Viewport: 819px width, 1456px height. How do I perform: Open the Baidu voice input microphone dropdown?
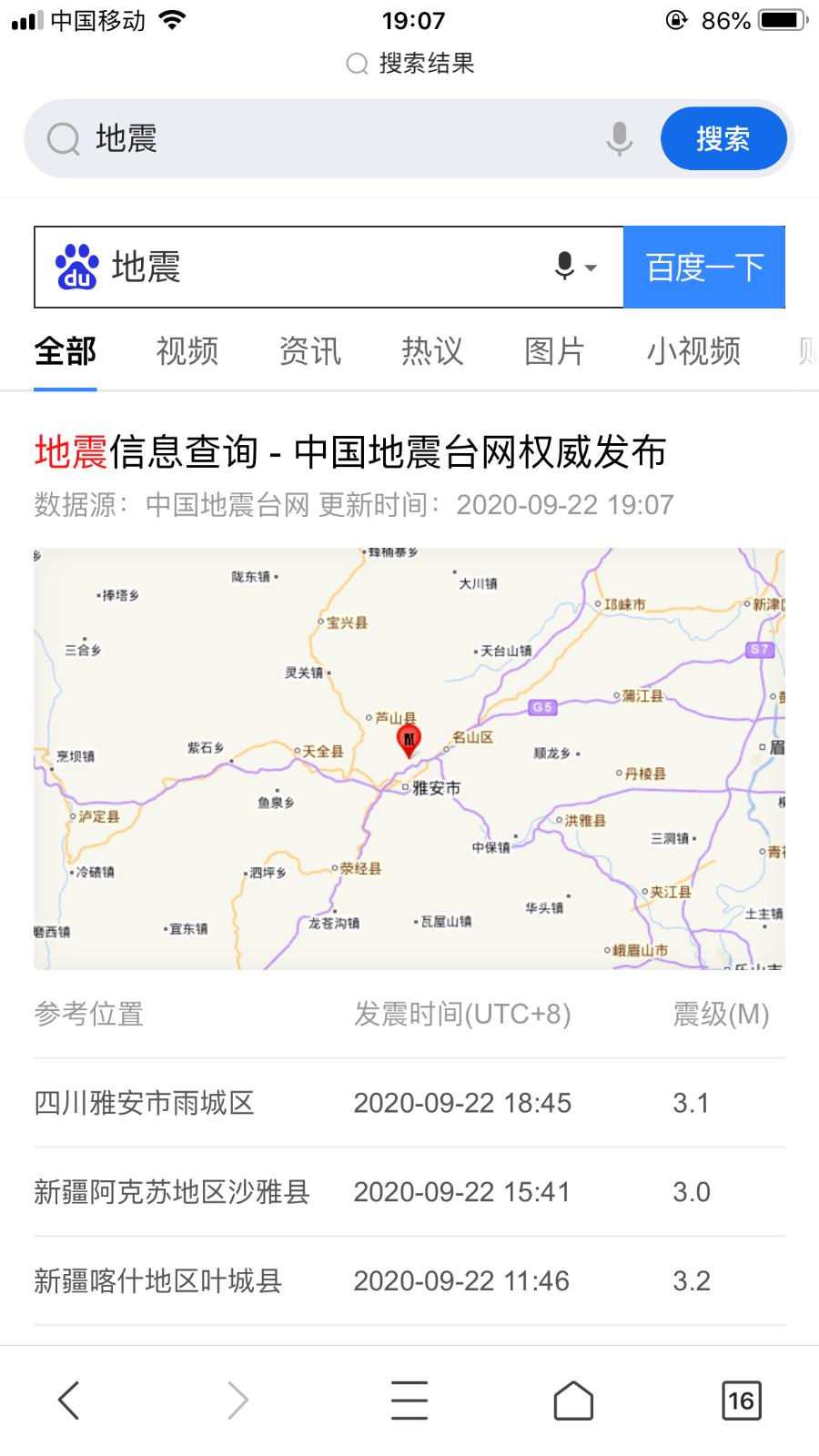[x=576, y=267]
